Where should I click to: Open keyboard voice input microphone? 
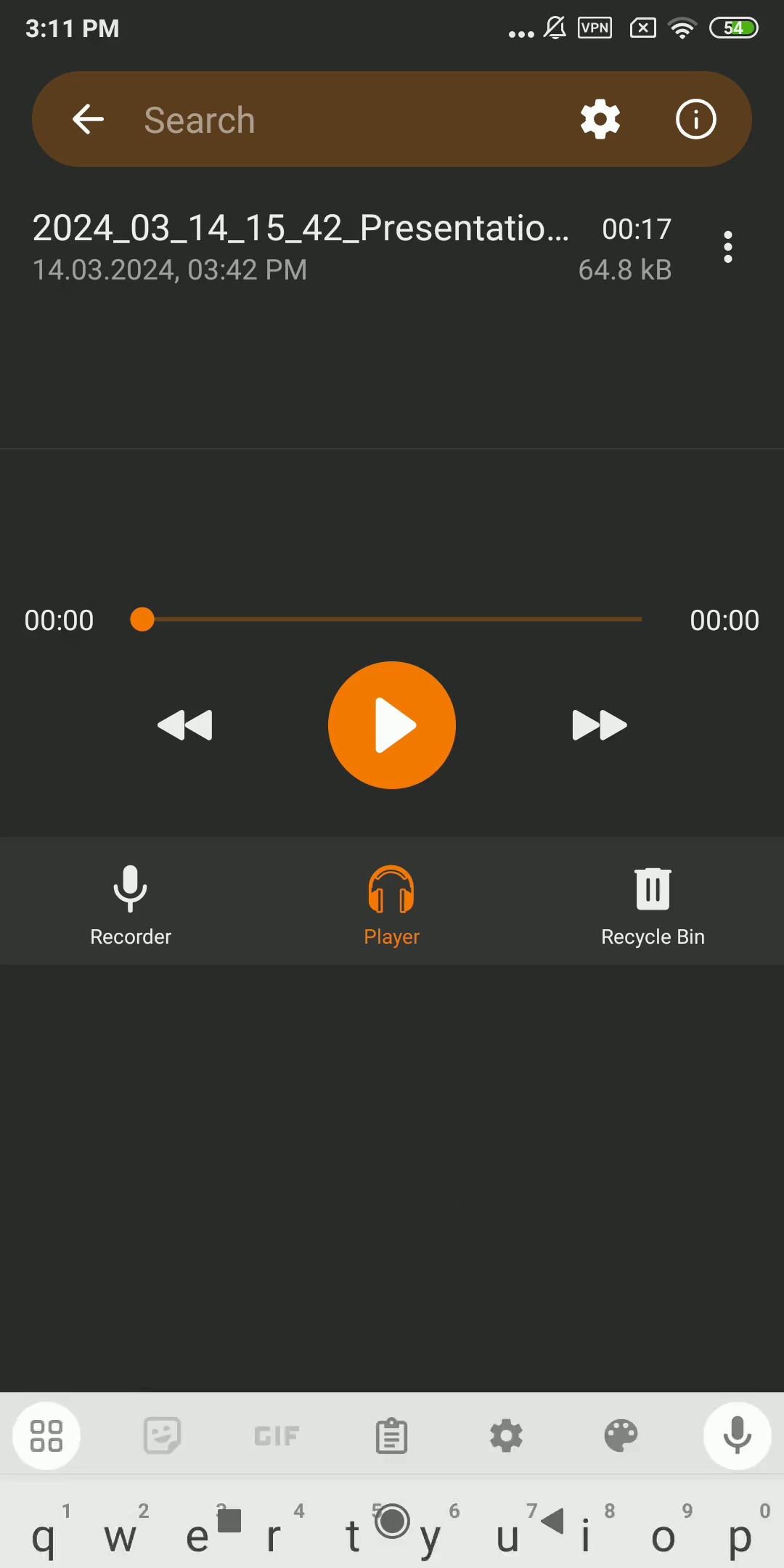pos(737,1435)
